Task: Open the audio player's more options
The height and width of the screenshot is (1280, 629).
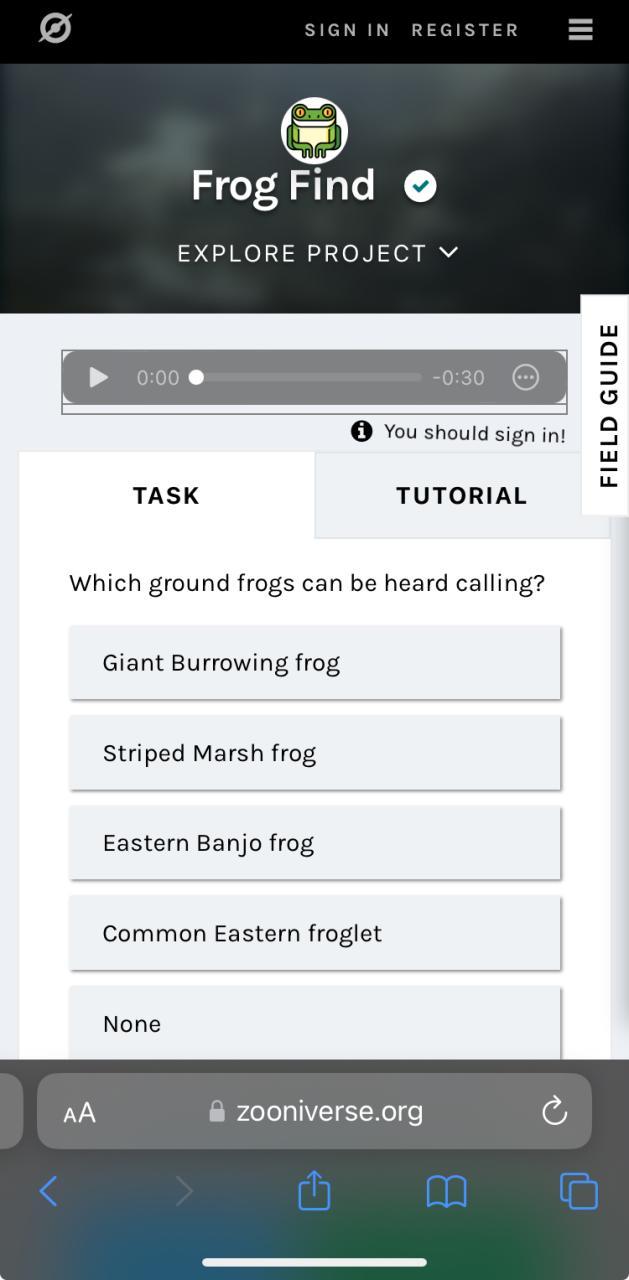Action: (x=526, y=377)
